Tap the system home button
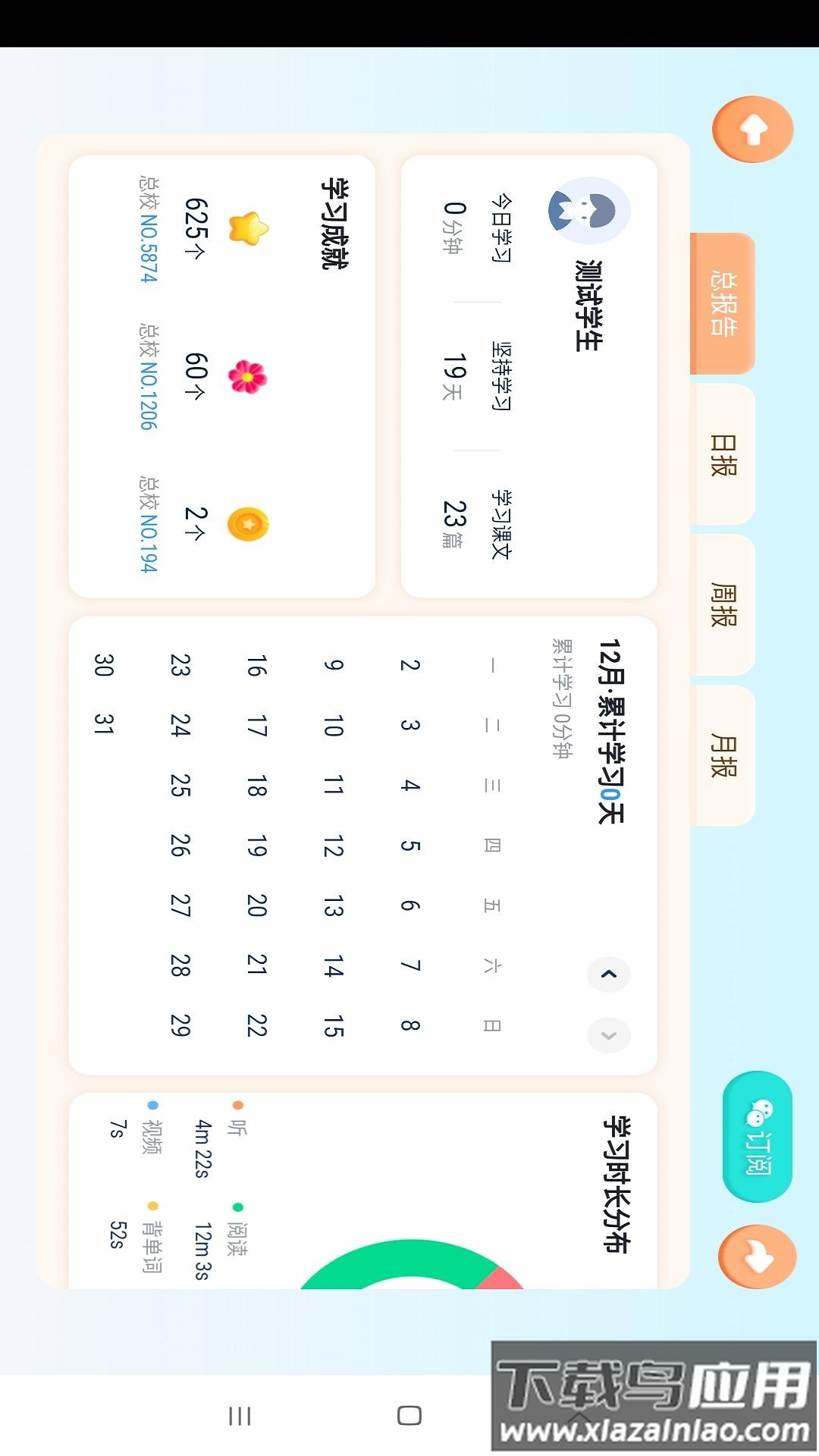The width and height of the screenshot is (819, 1456). point(409,1415)
